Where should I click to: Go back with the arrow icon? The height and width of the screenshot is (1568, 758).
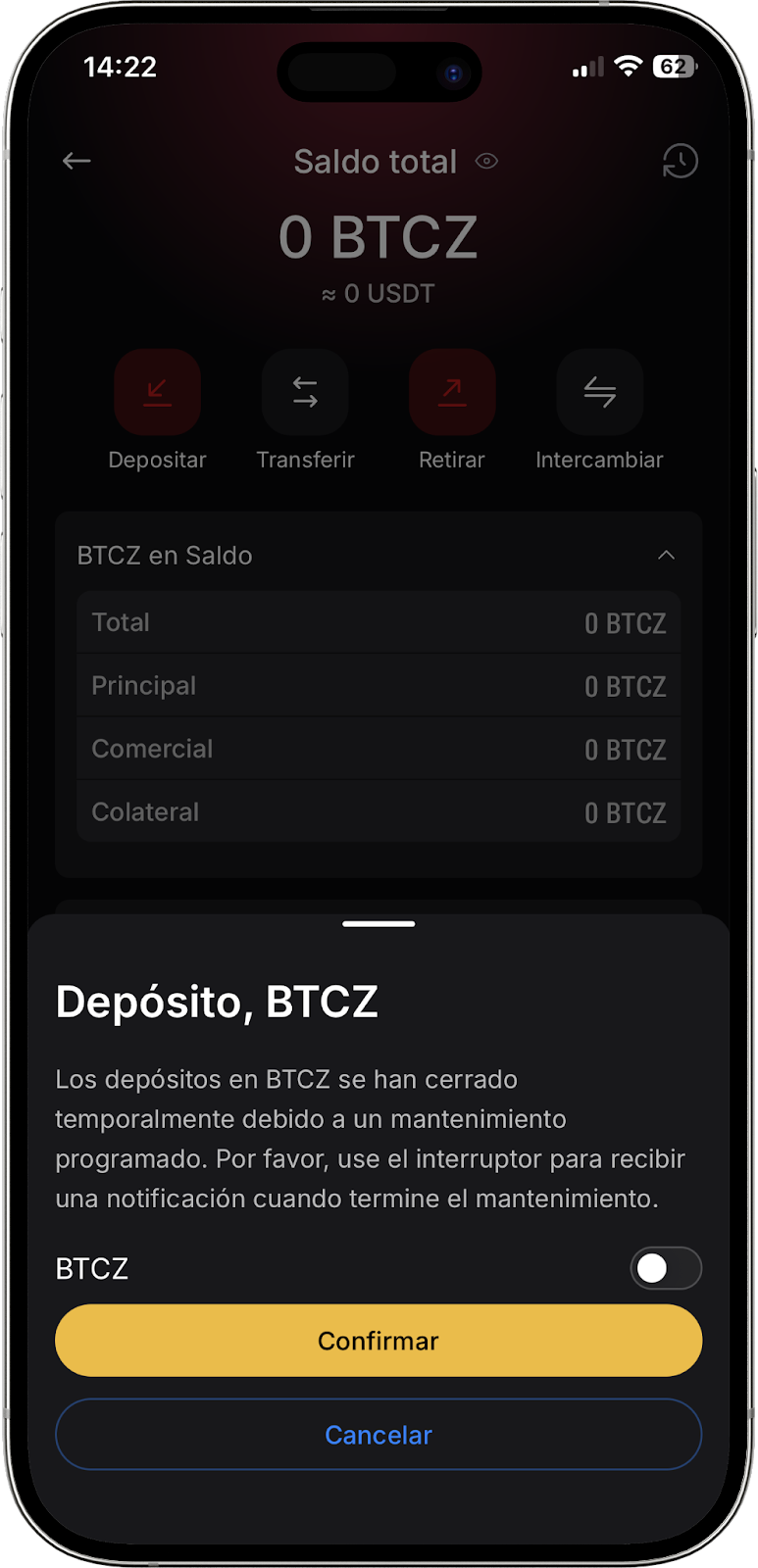pyautogui.click(x=76, y=162)
